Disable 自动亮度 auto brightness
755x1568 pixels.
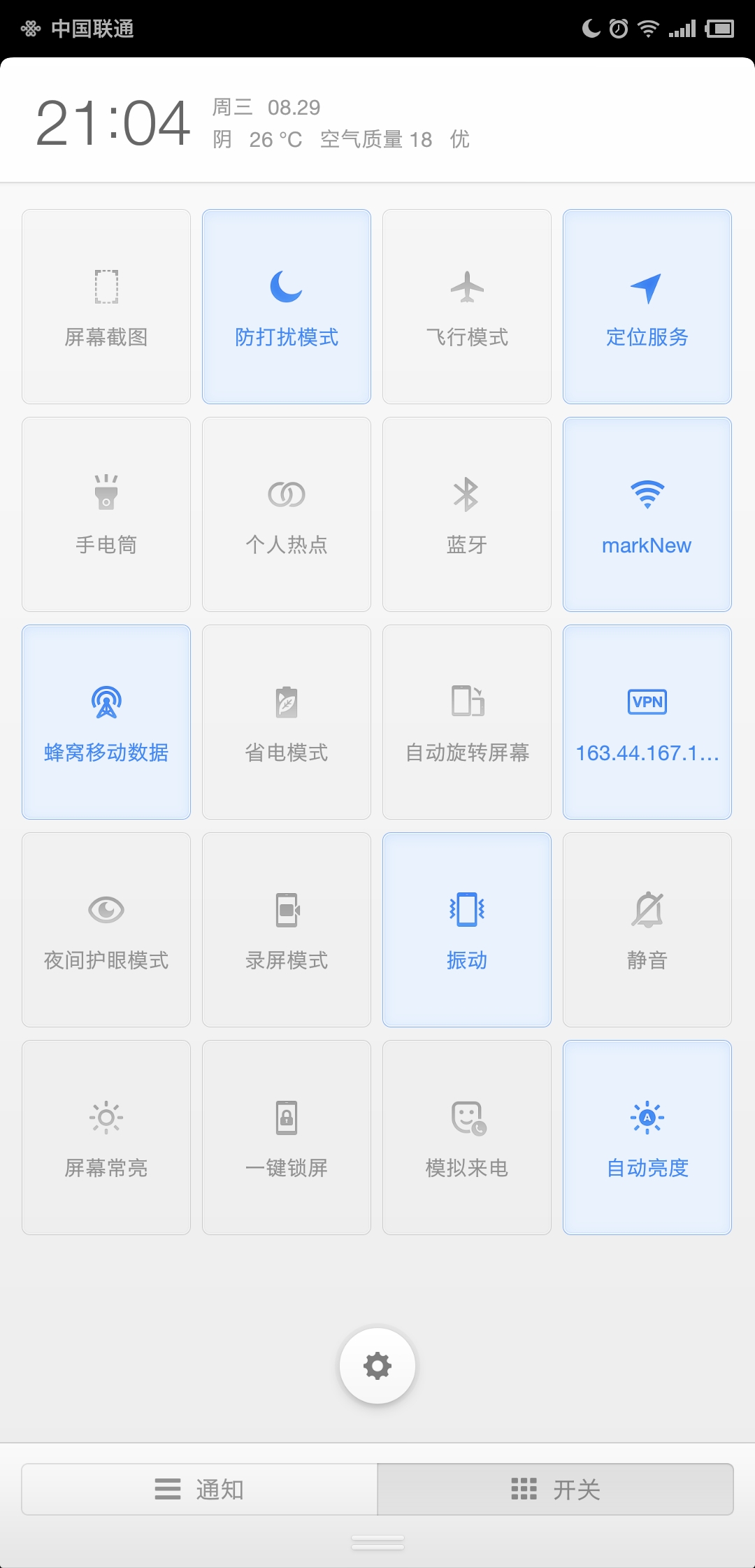[647, 1137]
